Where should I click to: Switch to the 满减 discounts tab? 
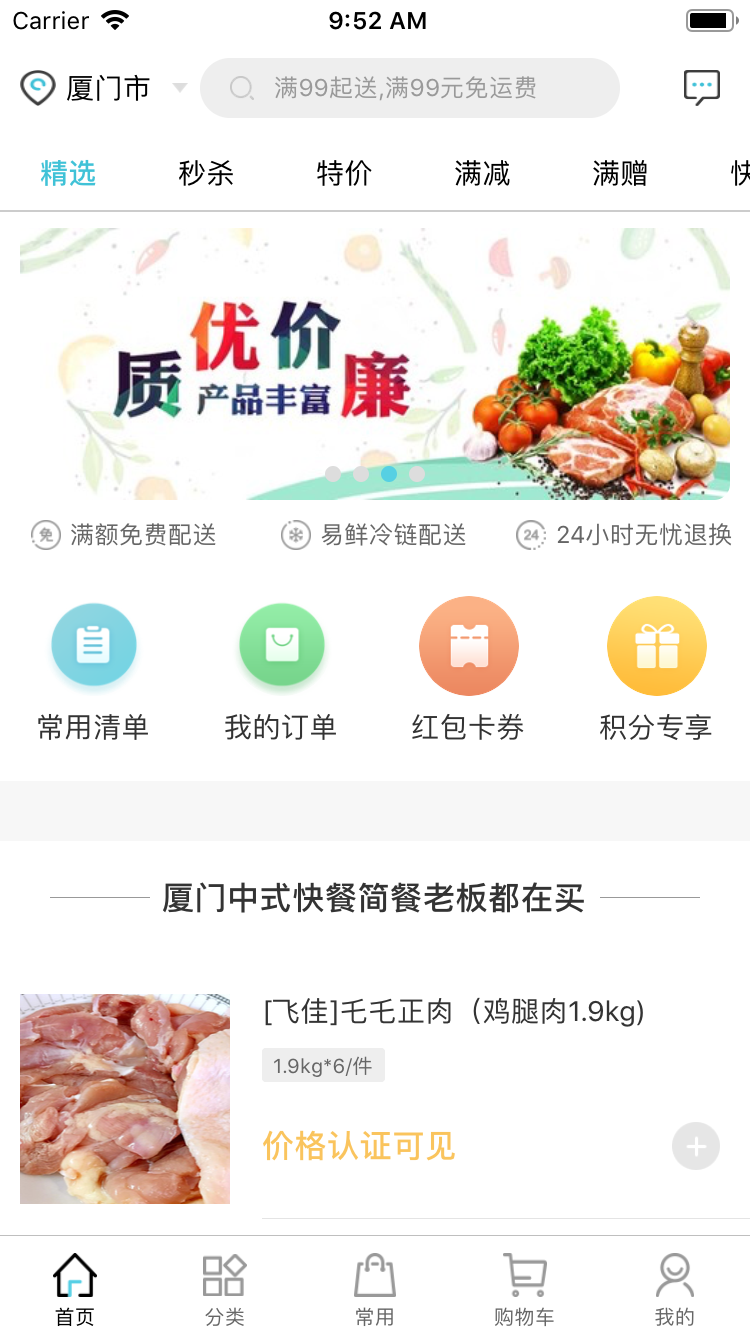click(x=481, y=173)
